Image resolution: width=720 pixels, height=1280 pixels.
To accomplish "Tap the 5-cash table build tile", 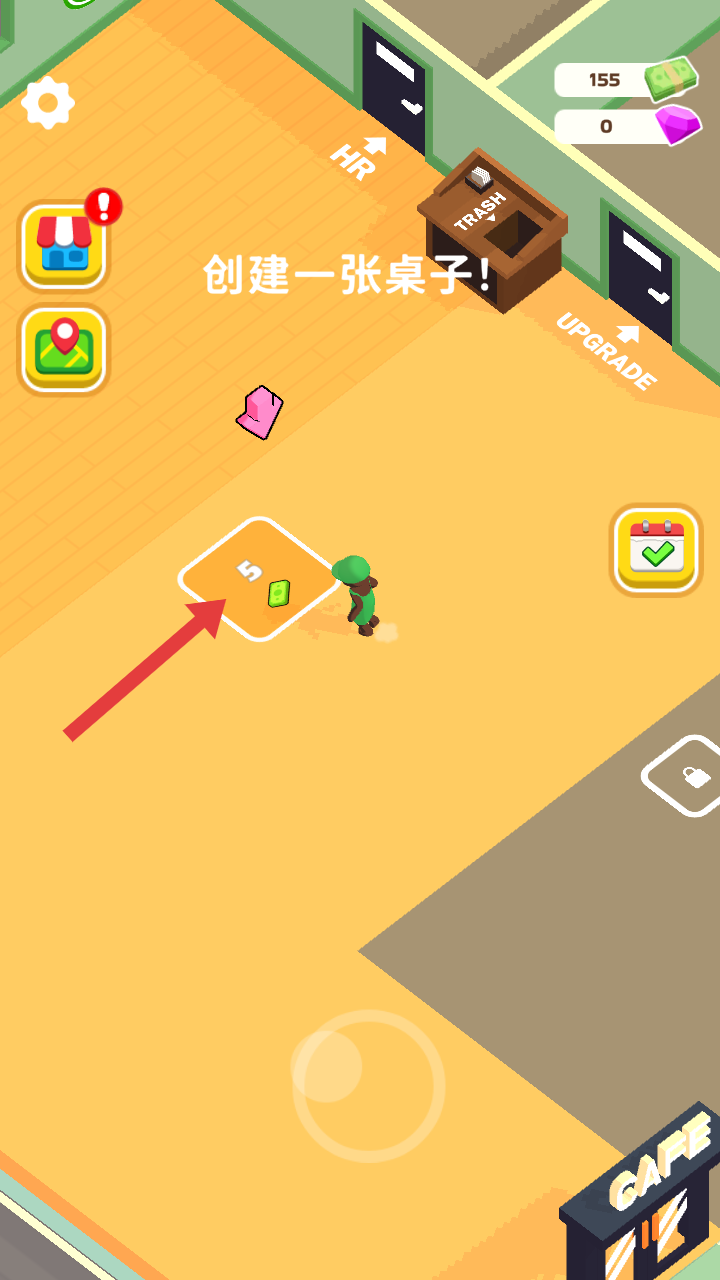I will [x=258, y=580].
